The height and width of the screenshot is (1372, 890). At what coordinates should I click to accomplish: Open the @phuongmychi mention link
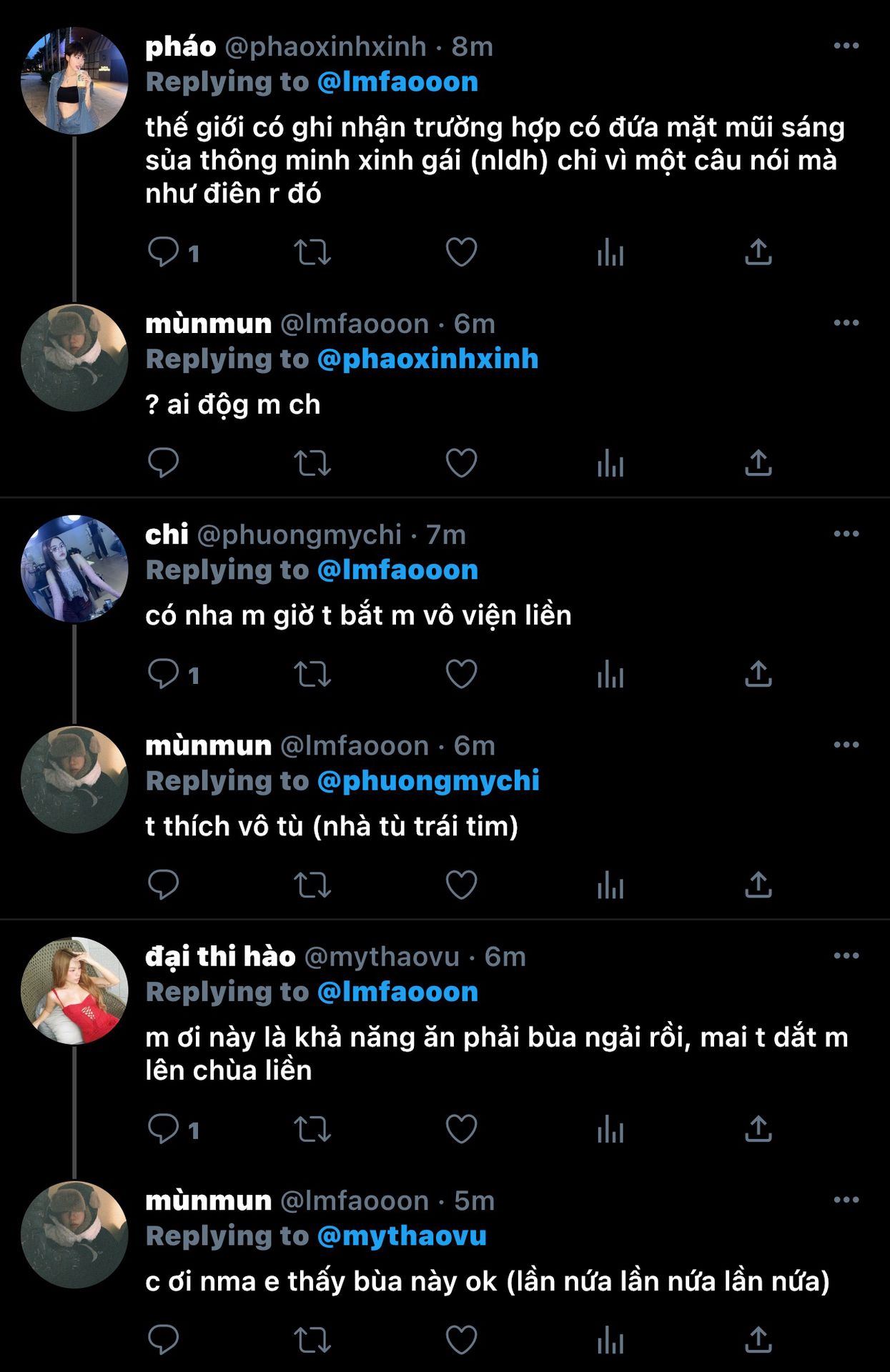428,780
